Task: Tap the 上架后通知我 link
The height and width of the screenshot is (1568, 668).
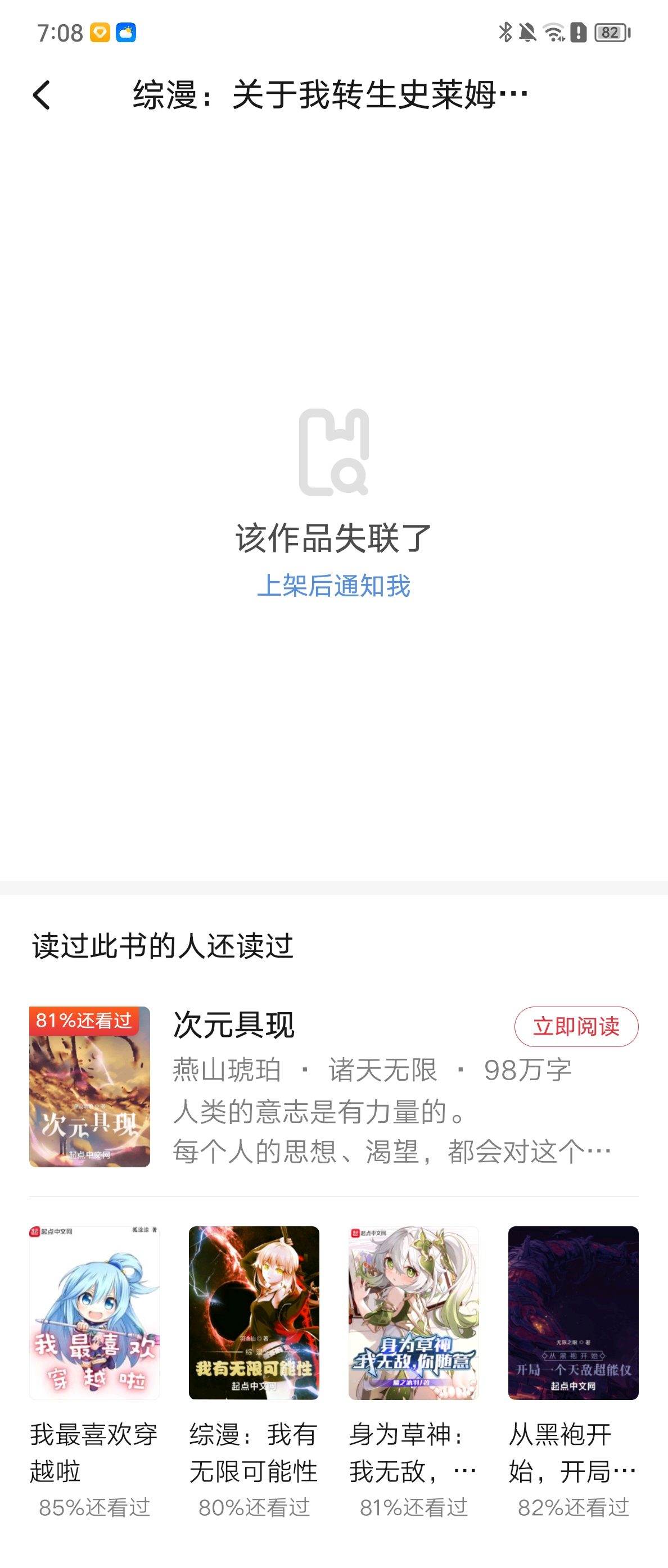Action: point(333,586)
